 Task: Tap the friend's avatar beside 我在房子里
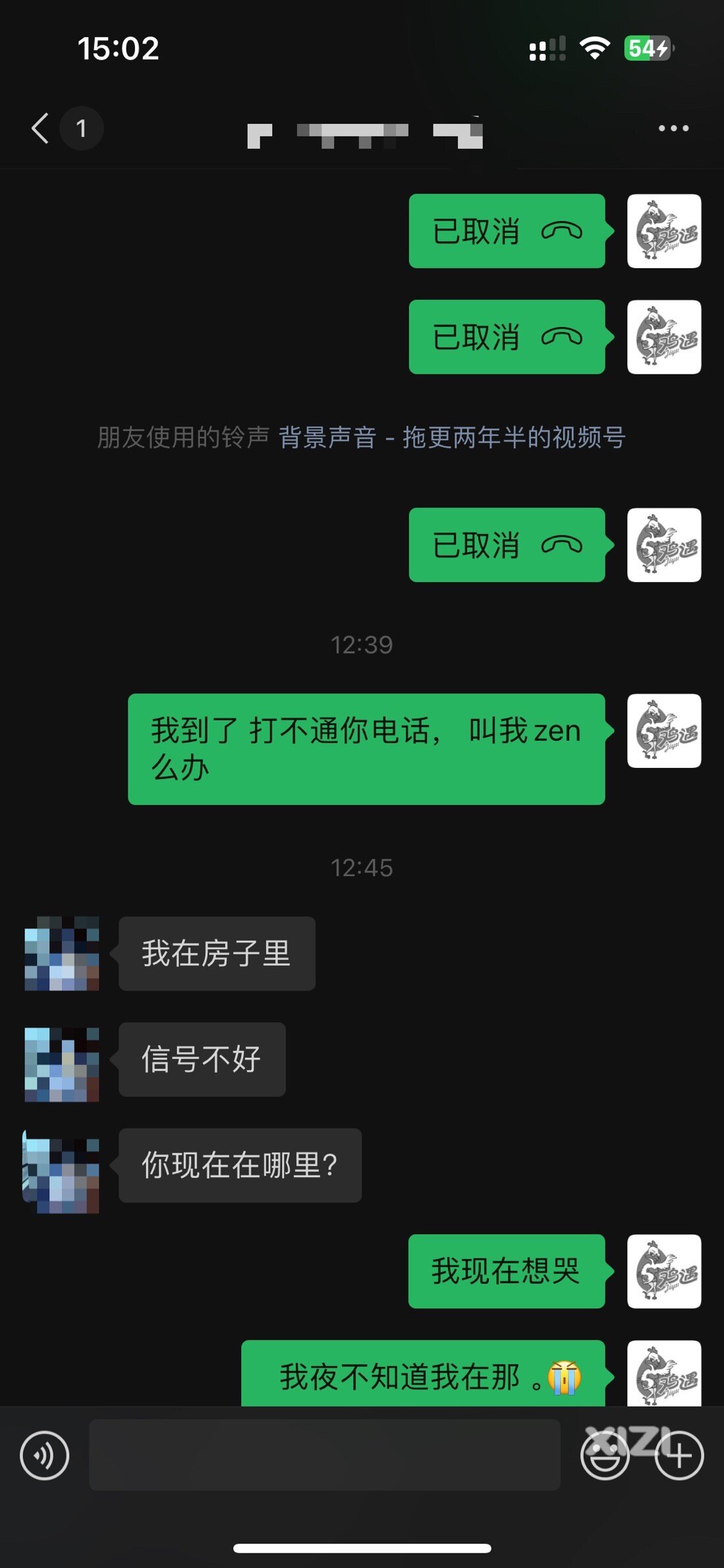[x=62, y=953]
